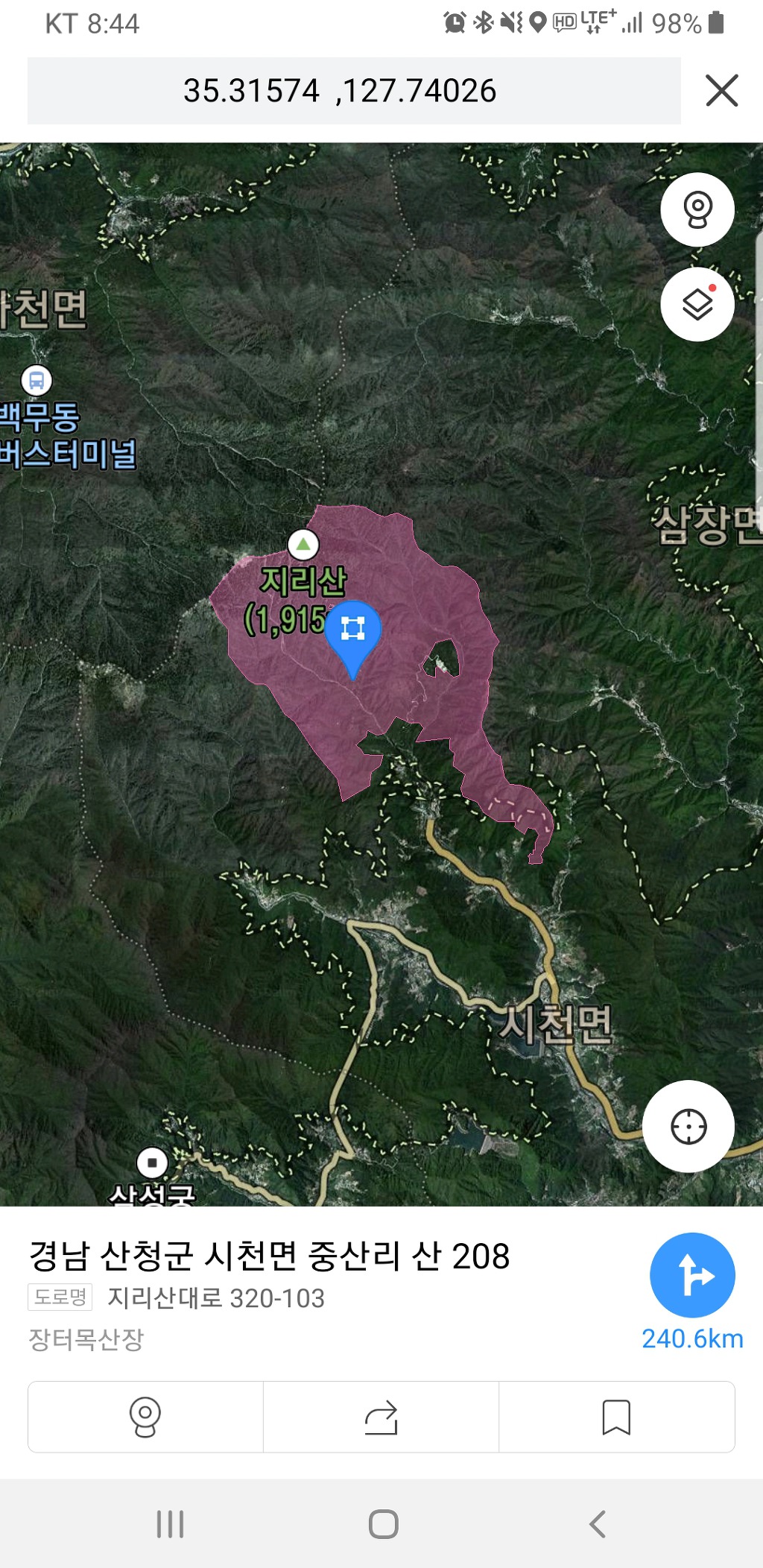
Task: Clear the coordinate search with X
Action: click(721, 91)
